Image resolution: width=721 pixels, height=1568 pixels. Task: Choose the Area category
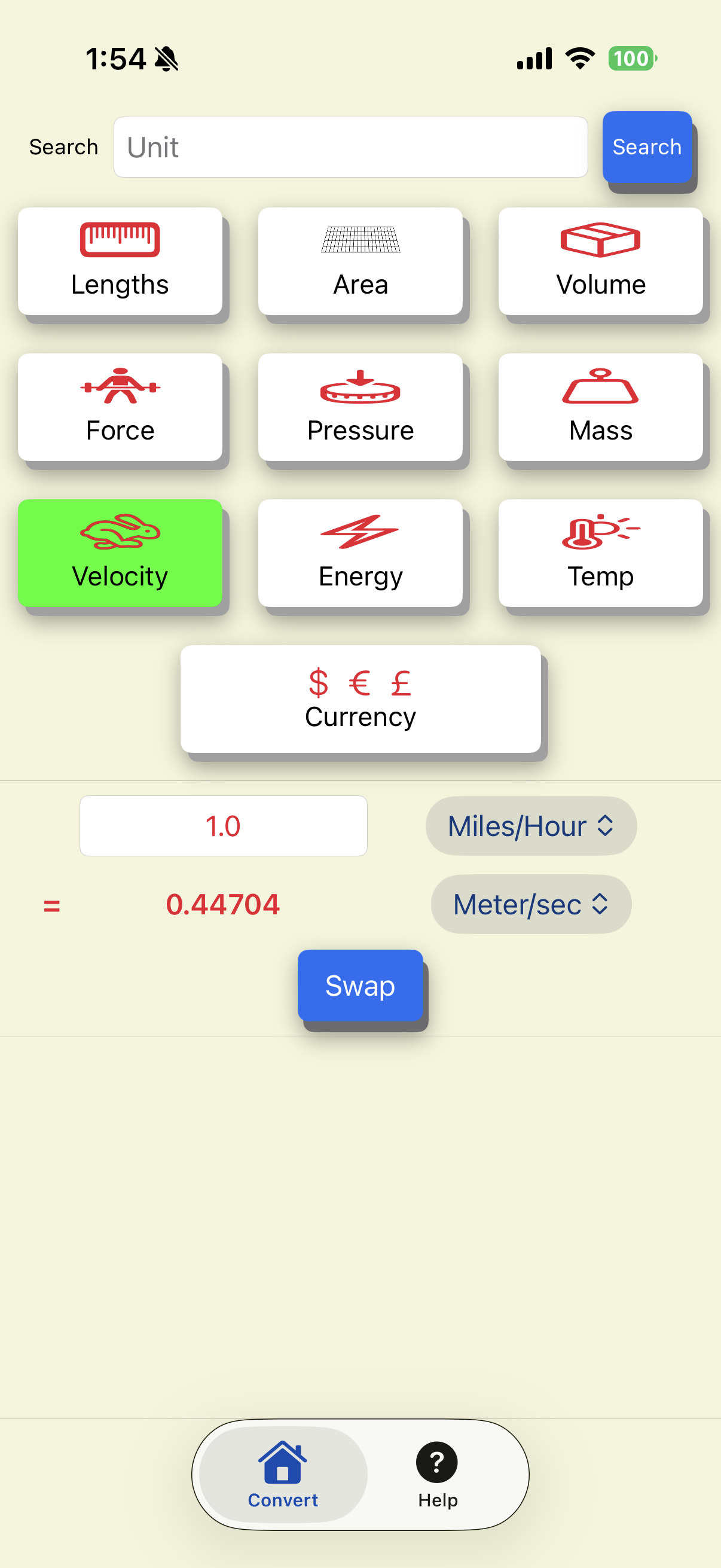(x=360, y=262)
